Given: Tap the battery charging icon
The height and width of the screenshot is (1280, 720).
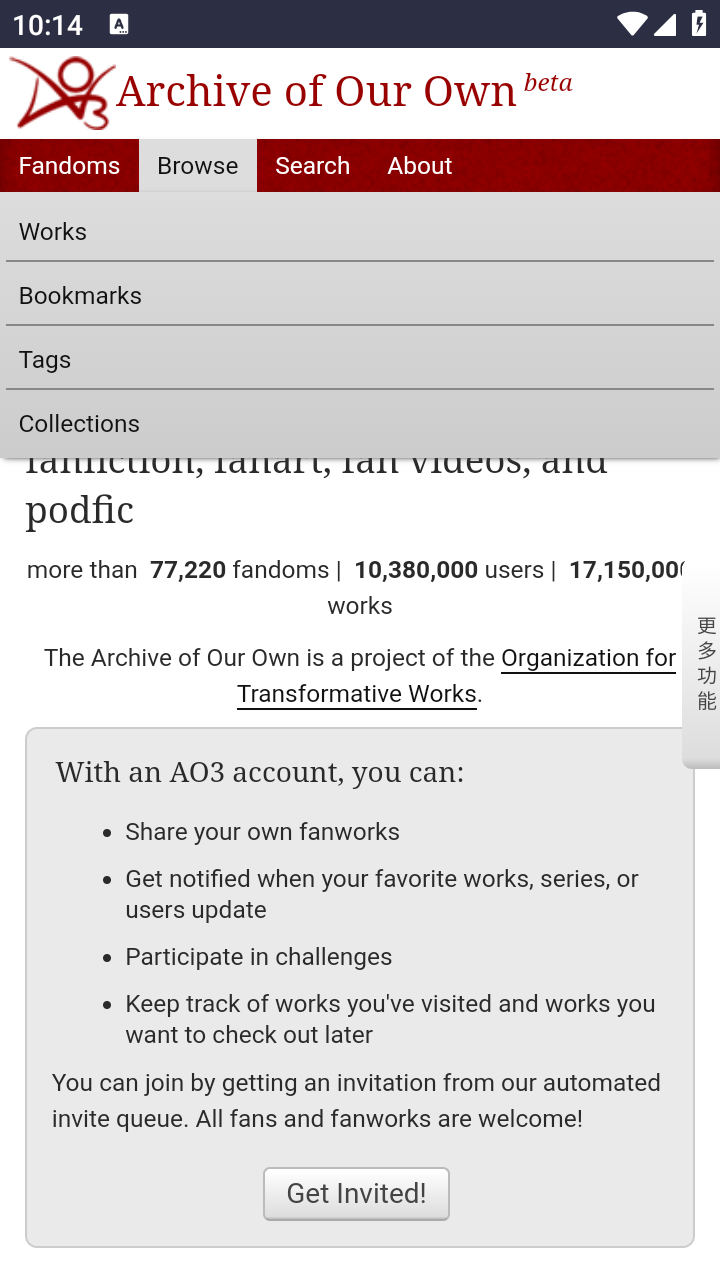Looking at the screenshot, I should 698,25.
